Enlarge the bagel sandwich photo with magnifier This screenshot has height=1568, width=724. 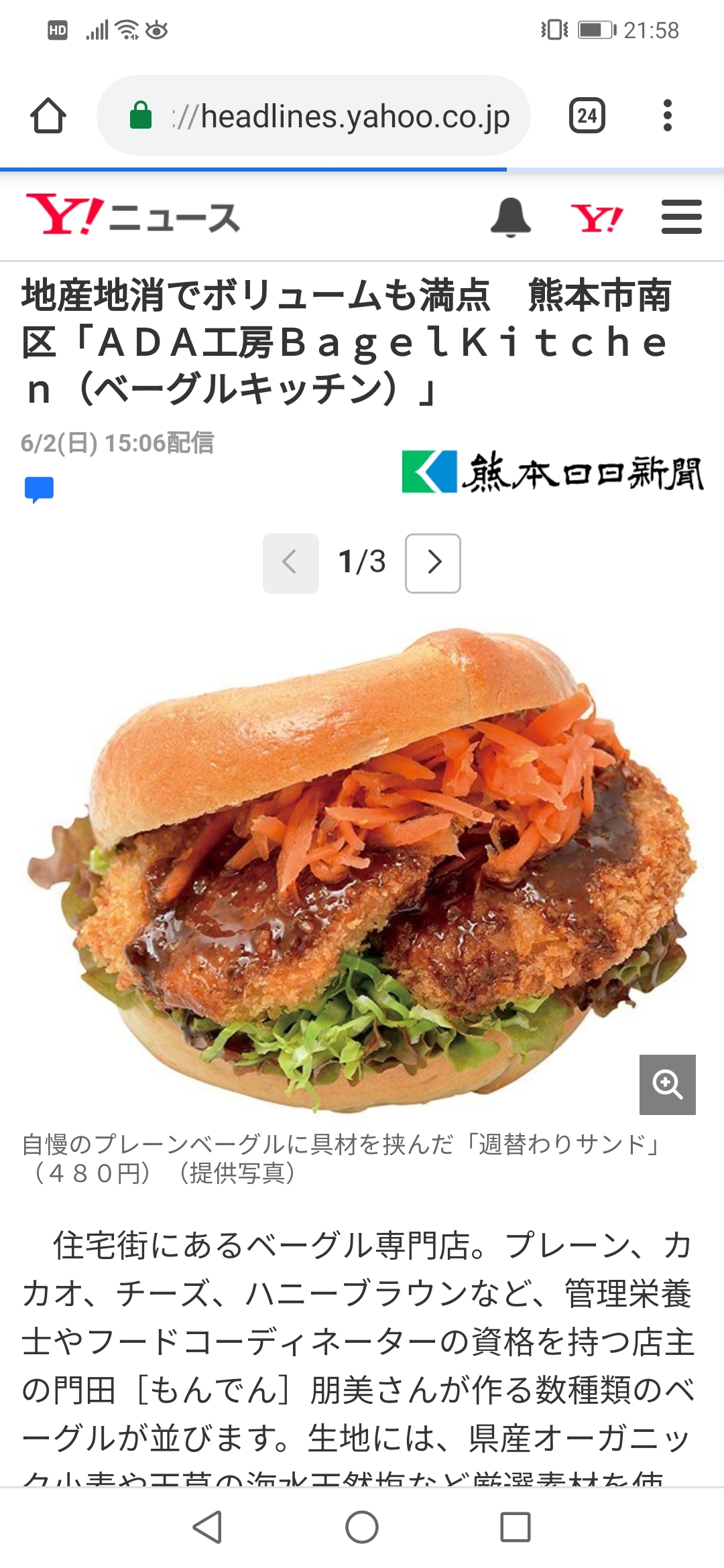click(x=668, y=1085)
